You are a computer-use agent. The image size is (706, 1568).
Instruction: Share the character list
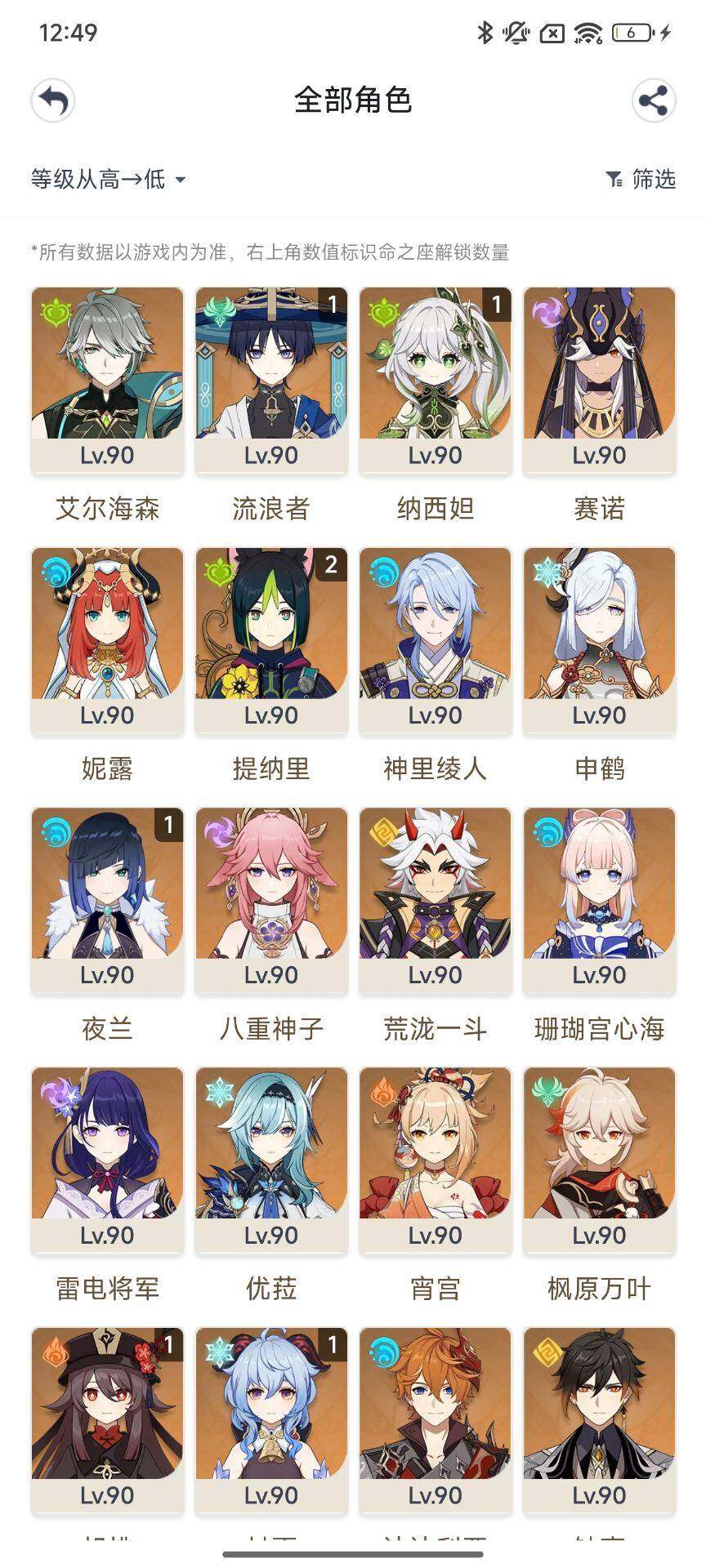(653, 101)
